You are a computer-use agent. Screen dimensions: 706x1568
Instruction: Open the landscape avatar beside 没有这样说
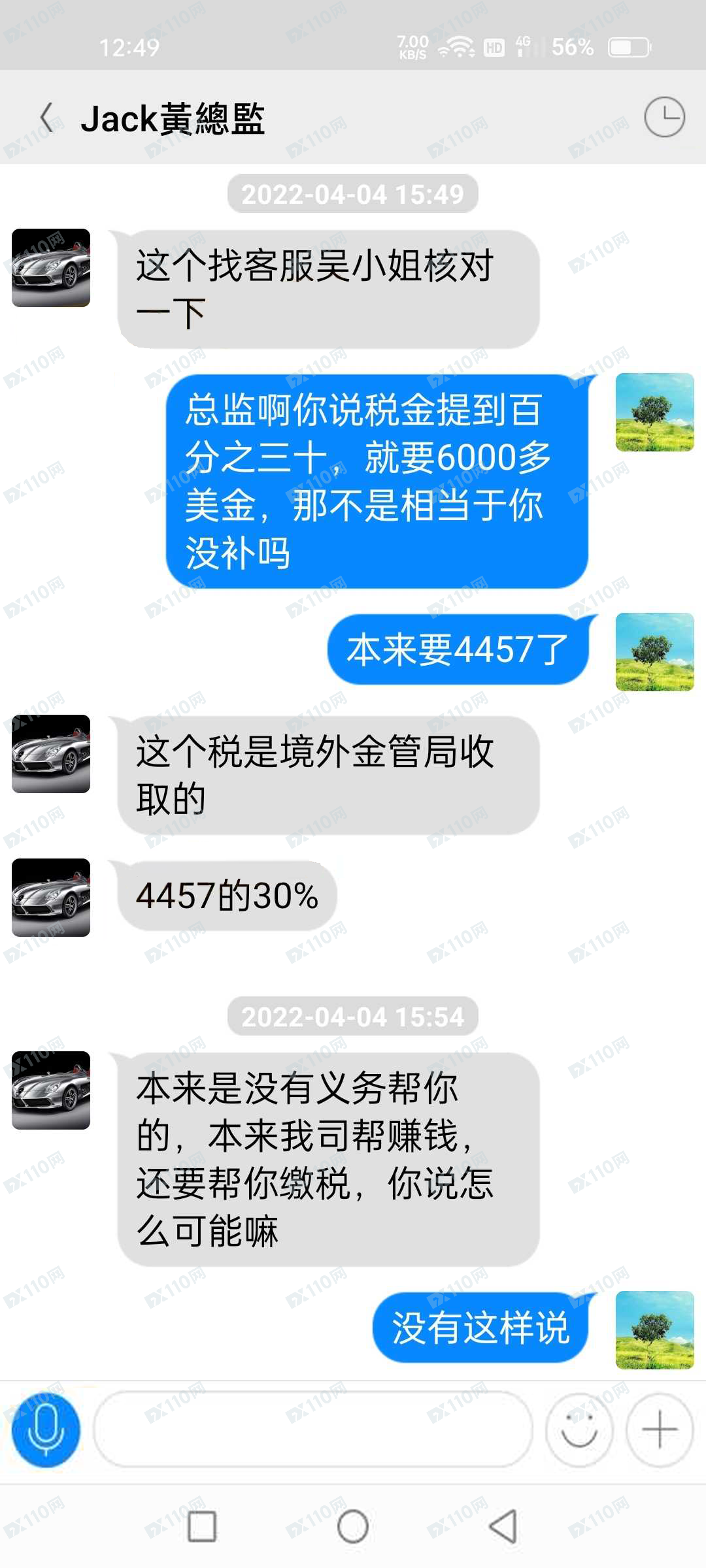[654, 1330]
